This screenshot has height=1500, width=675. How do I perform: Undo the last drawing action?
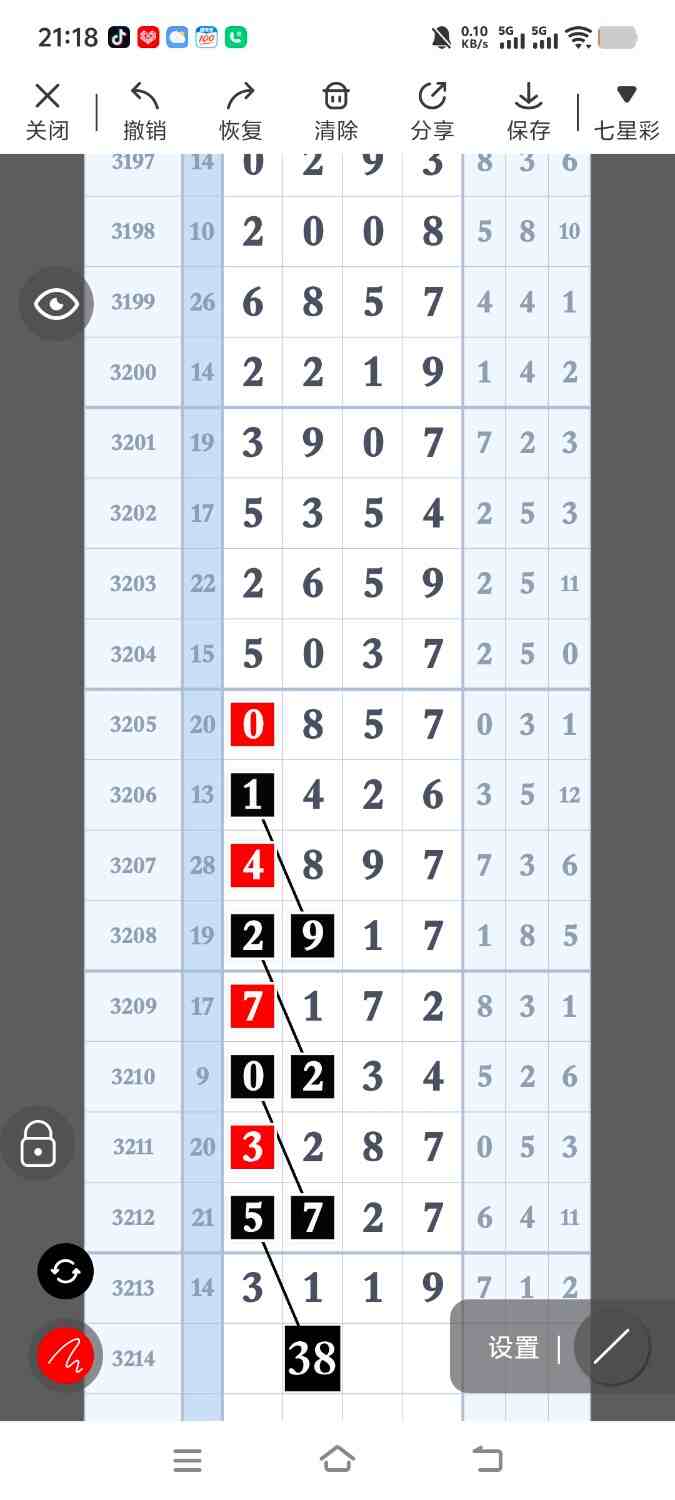click(x=145, y=111)
